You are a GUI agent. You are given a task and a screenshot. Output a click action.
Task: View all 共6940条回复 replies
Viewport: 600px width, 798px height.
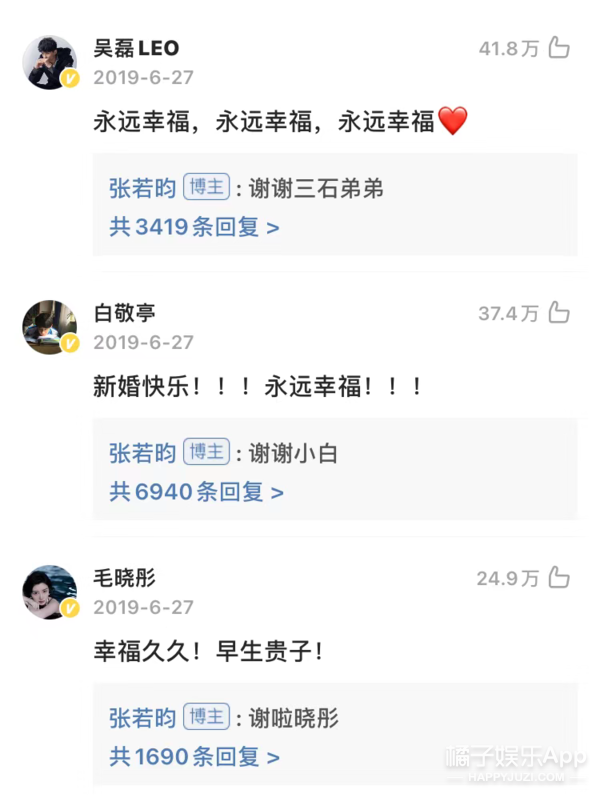[196, 492]
